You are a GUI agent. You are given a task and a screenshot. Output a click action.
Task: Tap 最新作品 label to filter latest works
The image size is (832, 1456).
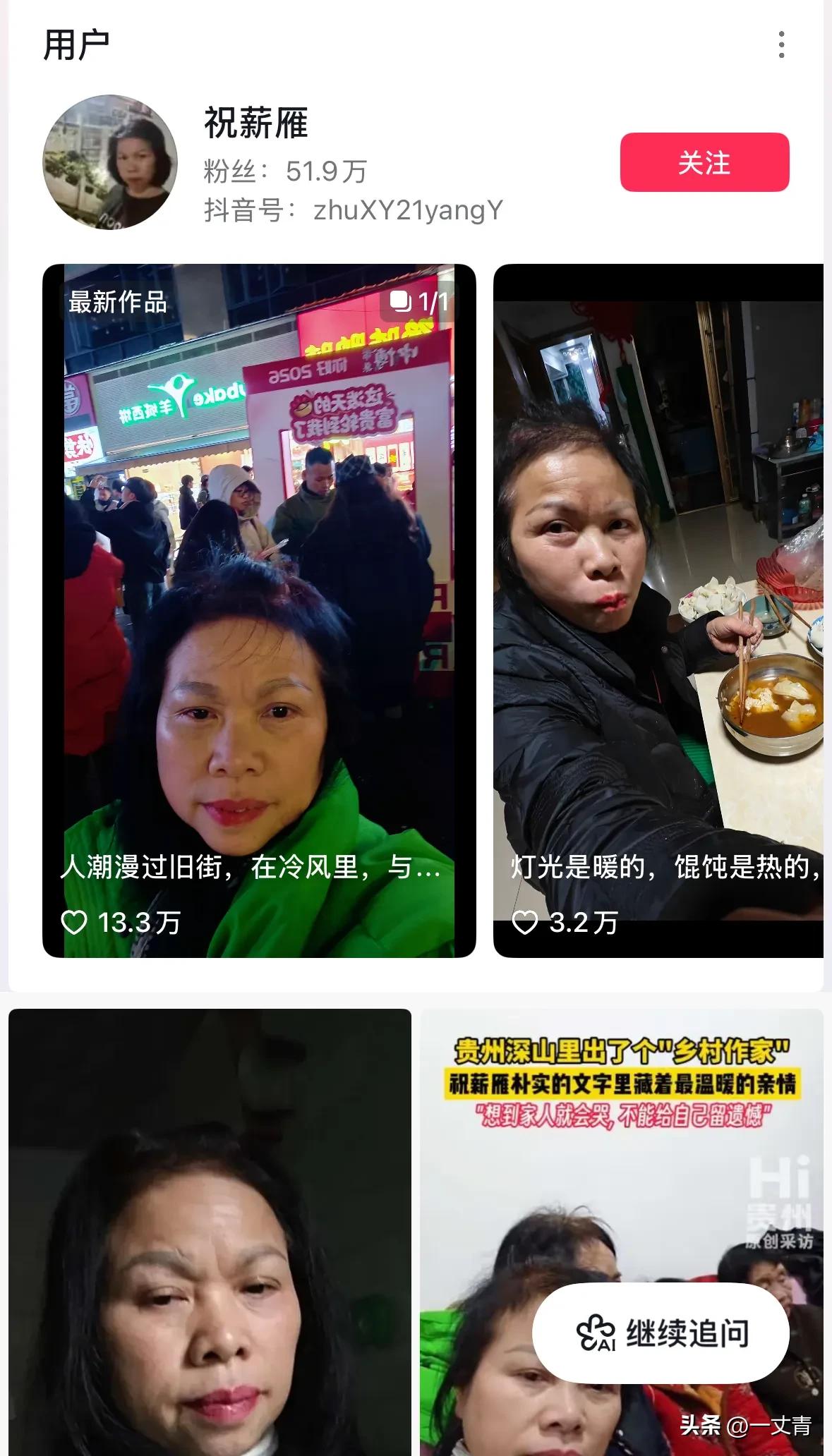(x=116, y=301)
